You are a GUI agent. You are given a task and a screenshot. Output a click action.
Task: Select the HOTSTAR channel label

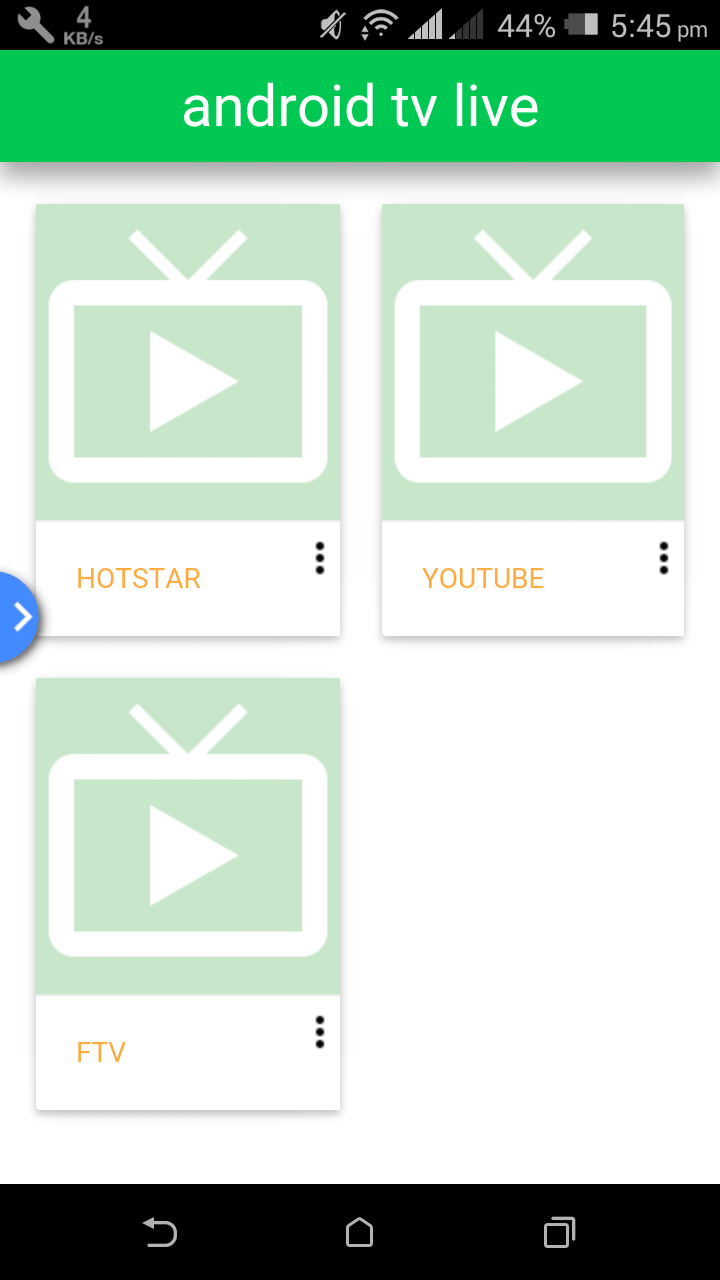(x=138, y=578)
